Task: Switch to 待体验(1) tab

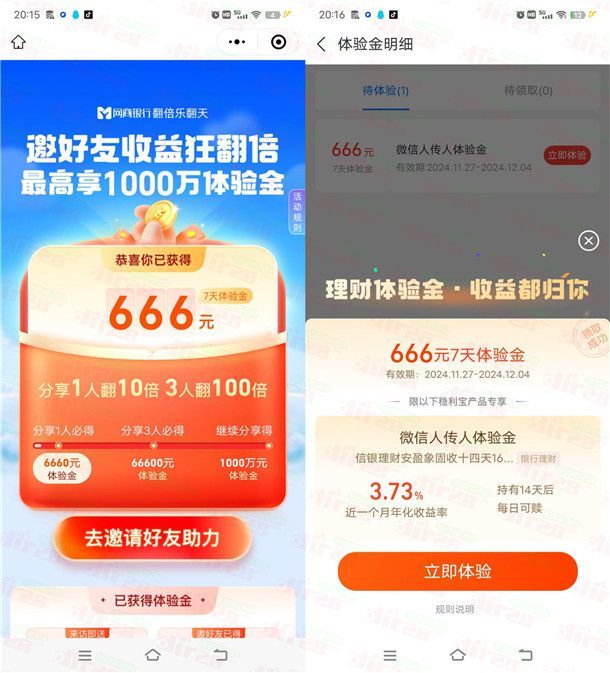Action: (385, 91)
